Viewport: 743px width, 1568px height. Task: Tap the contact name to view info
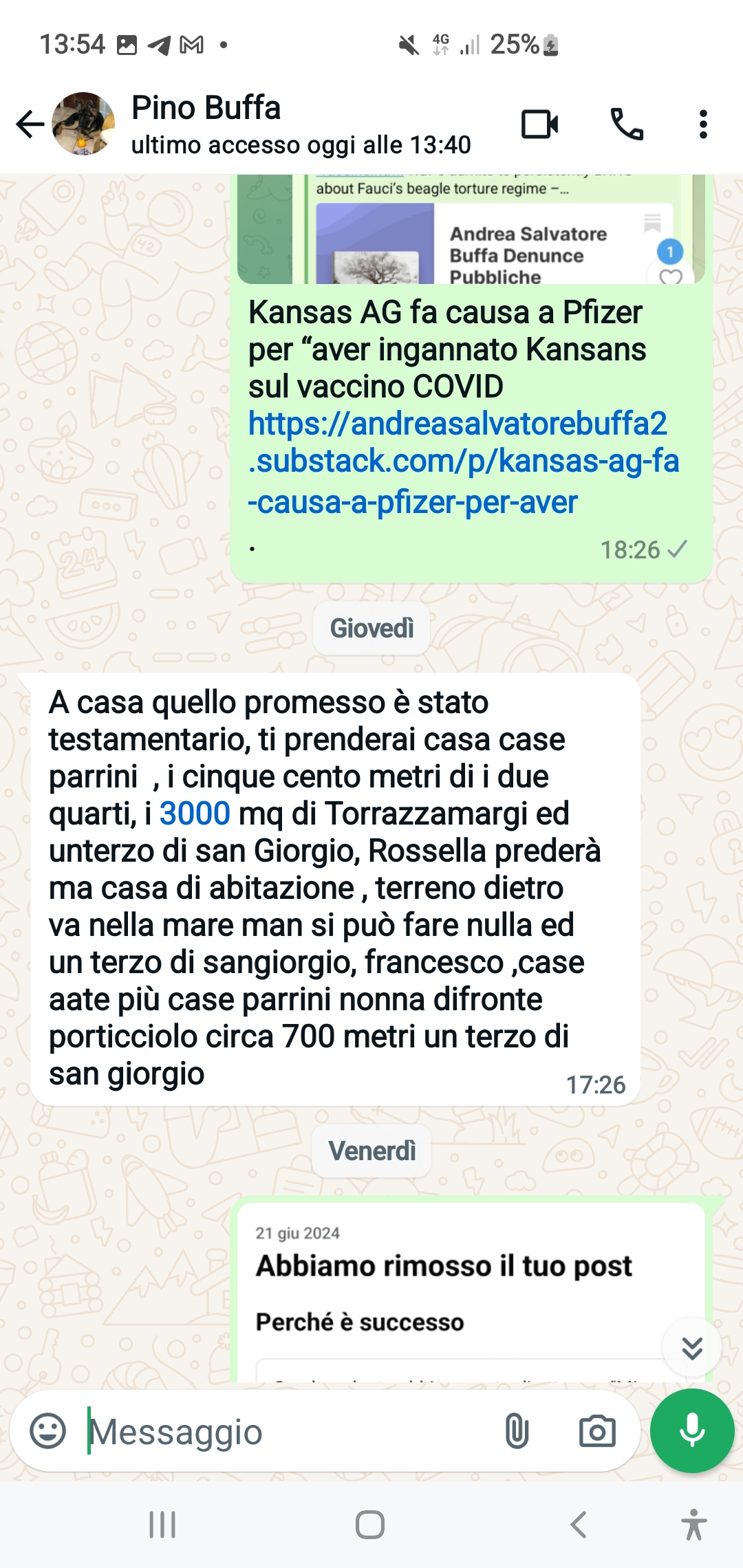coord(206,108)
